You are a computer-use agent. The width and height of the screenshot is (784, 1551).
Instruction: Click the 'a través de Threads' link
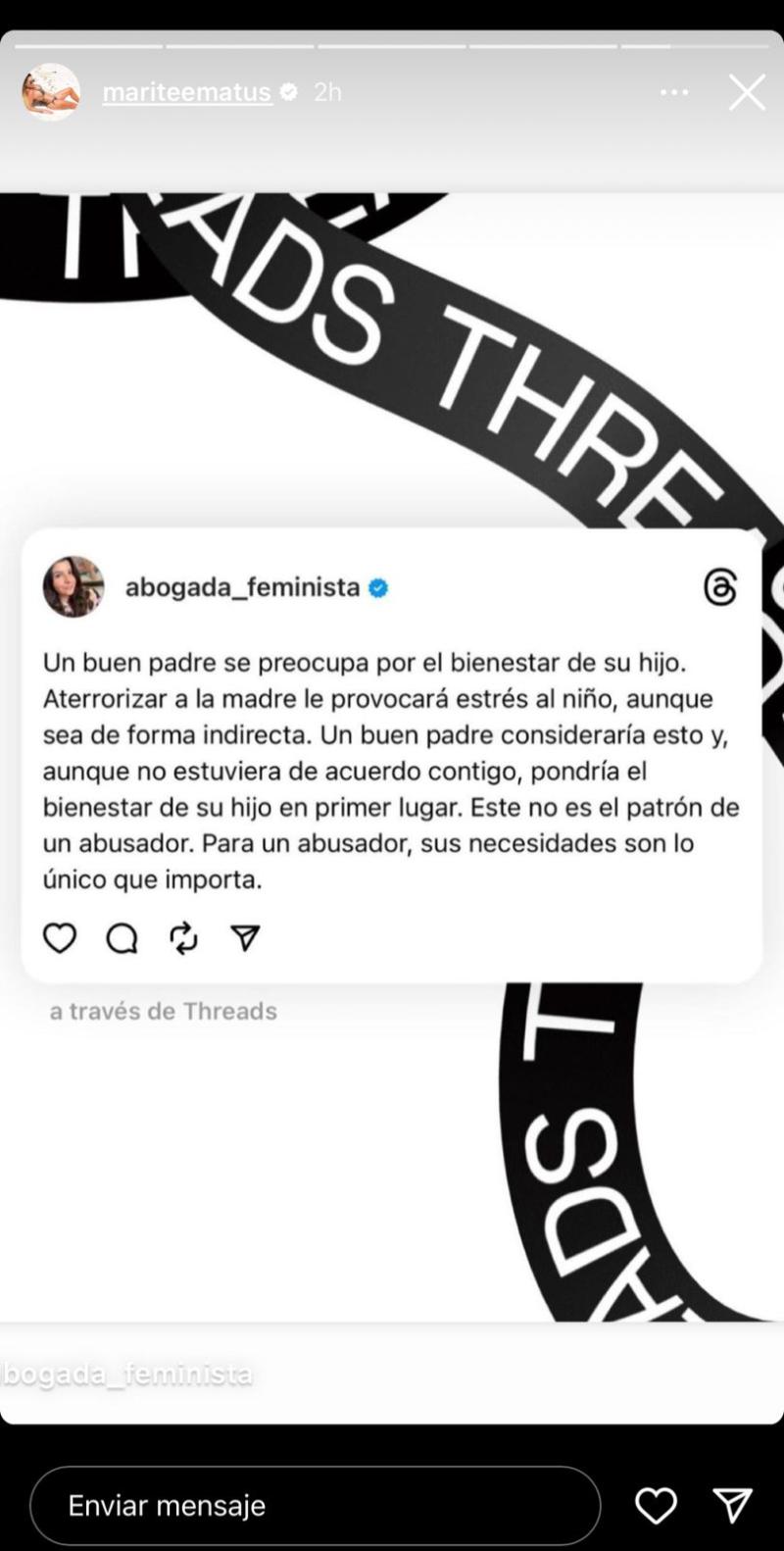[164, 1011]
